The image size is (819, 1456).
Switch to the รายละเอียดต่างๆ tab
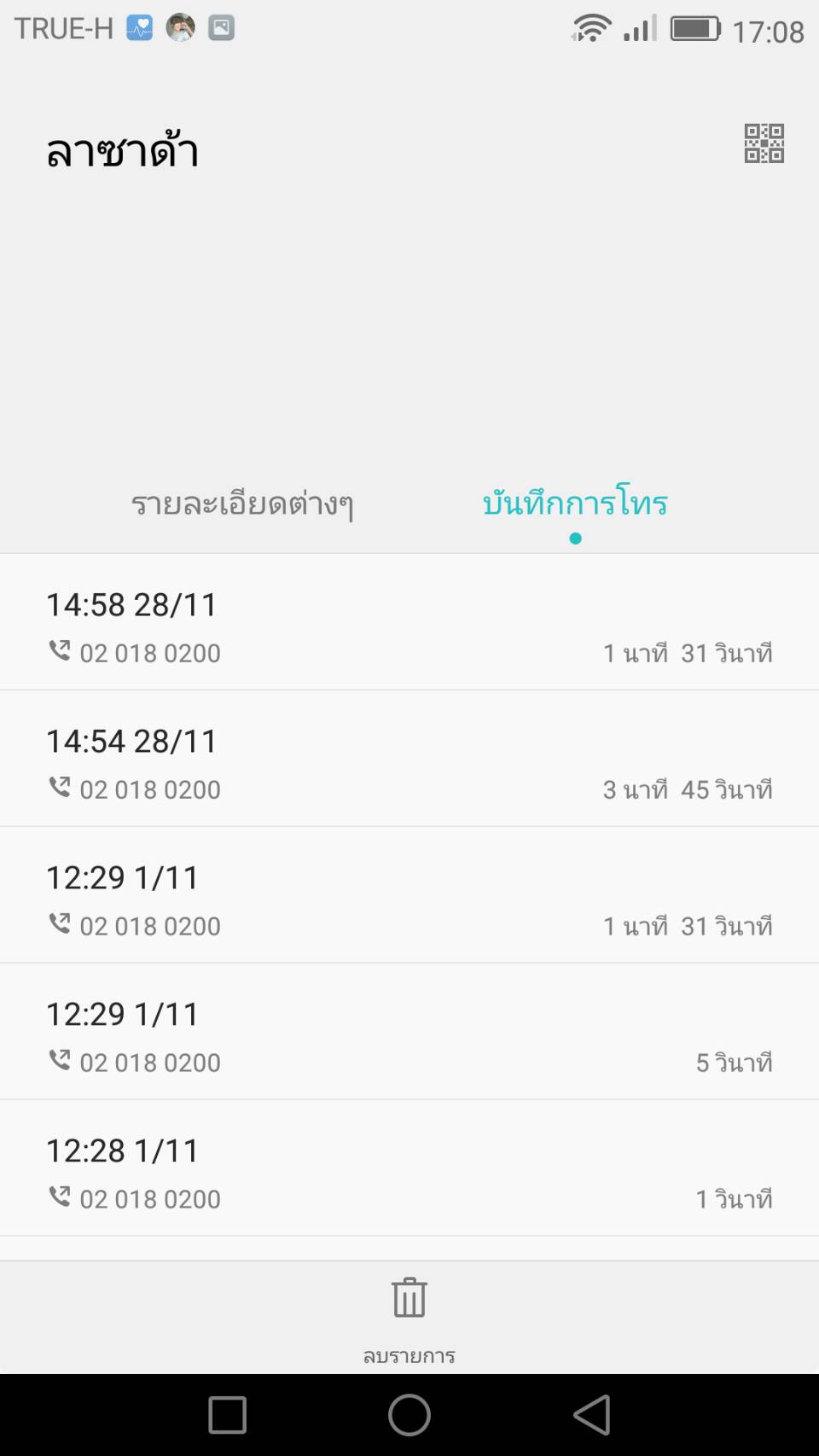(242, 504)
